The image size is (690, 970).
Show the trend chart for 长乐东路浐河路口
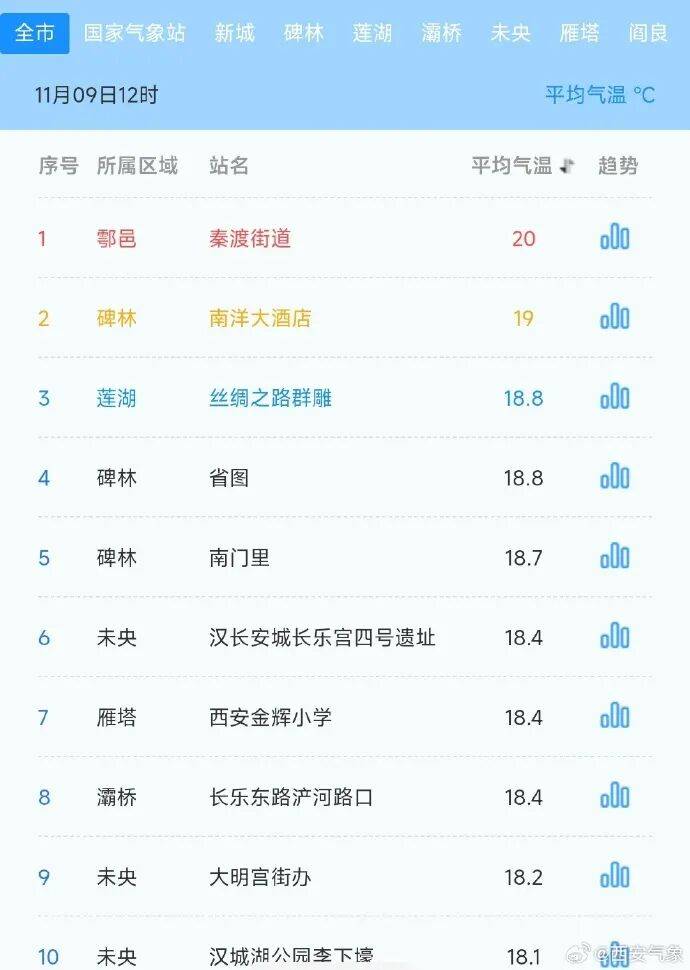tap(615, 797)
